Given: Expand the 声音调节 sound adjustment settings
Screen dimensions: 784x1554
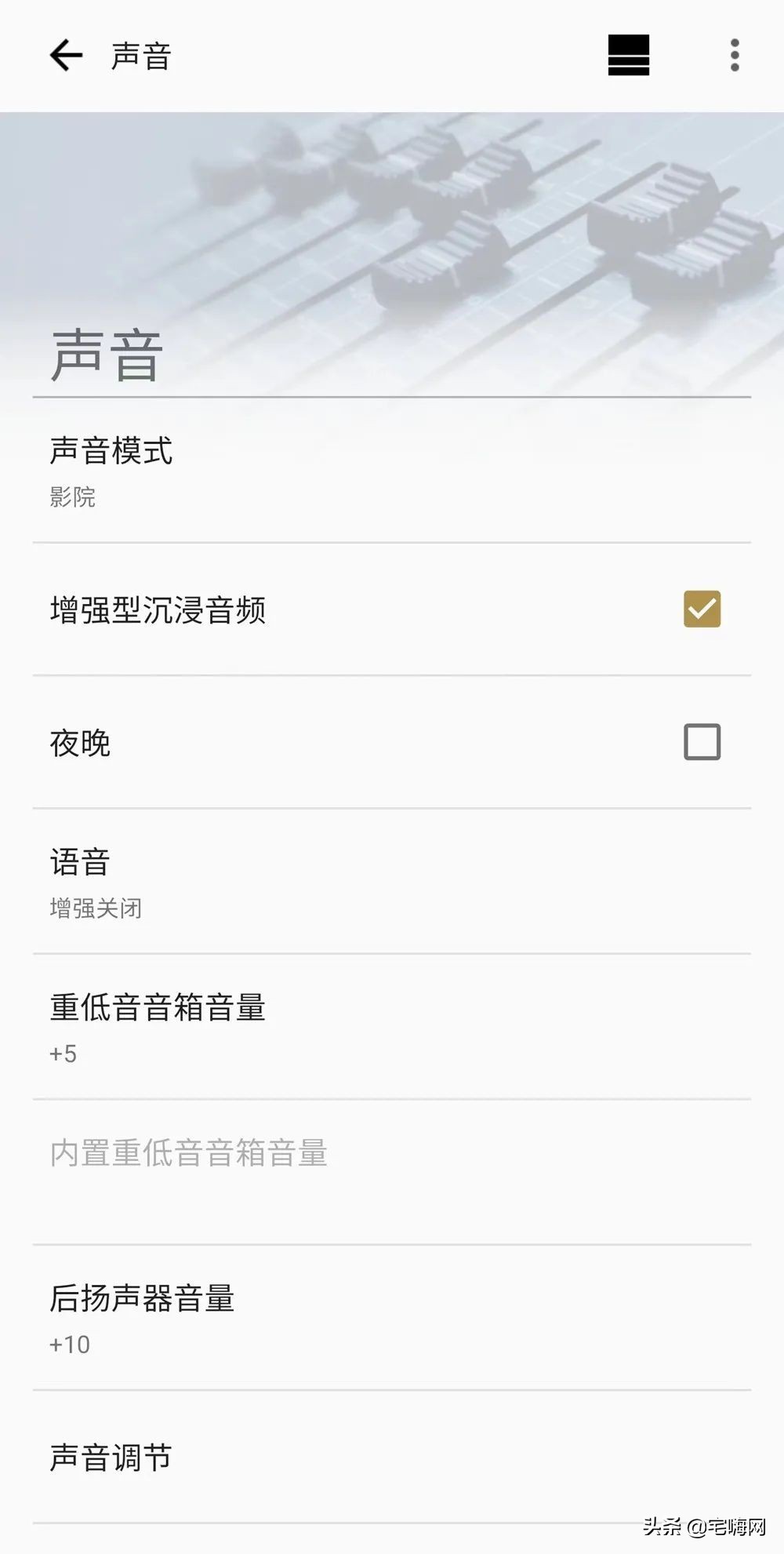Looking at the screenshot, I should 392,1457.
